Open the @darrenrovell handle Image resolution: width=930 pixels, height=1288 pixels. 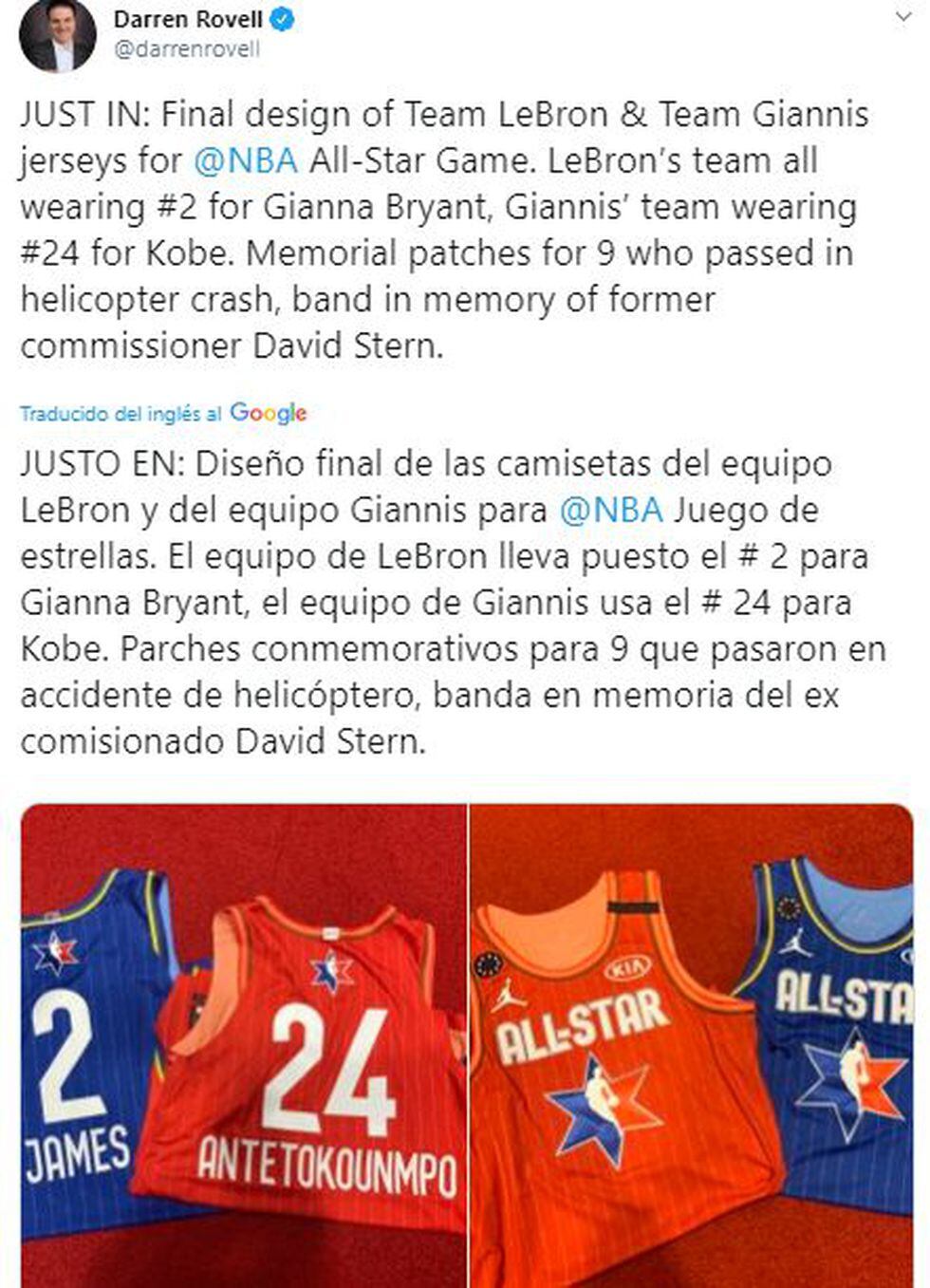click(186, 49)
